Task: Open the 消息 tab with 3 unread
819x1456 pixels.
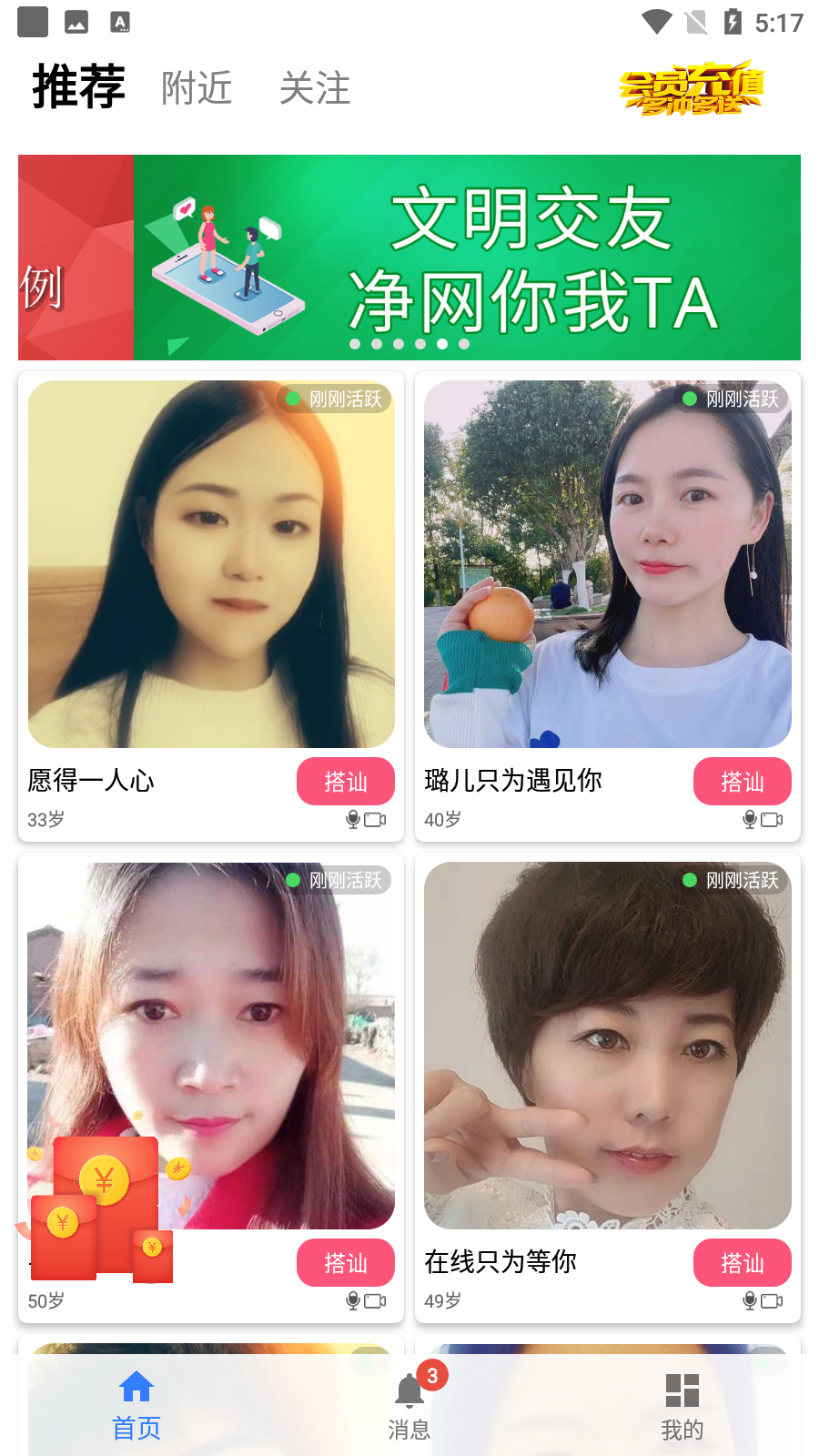Action: point(409,1406)
